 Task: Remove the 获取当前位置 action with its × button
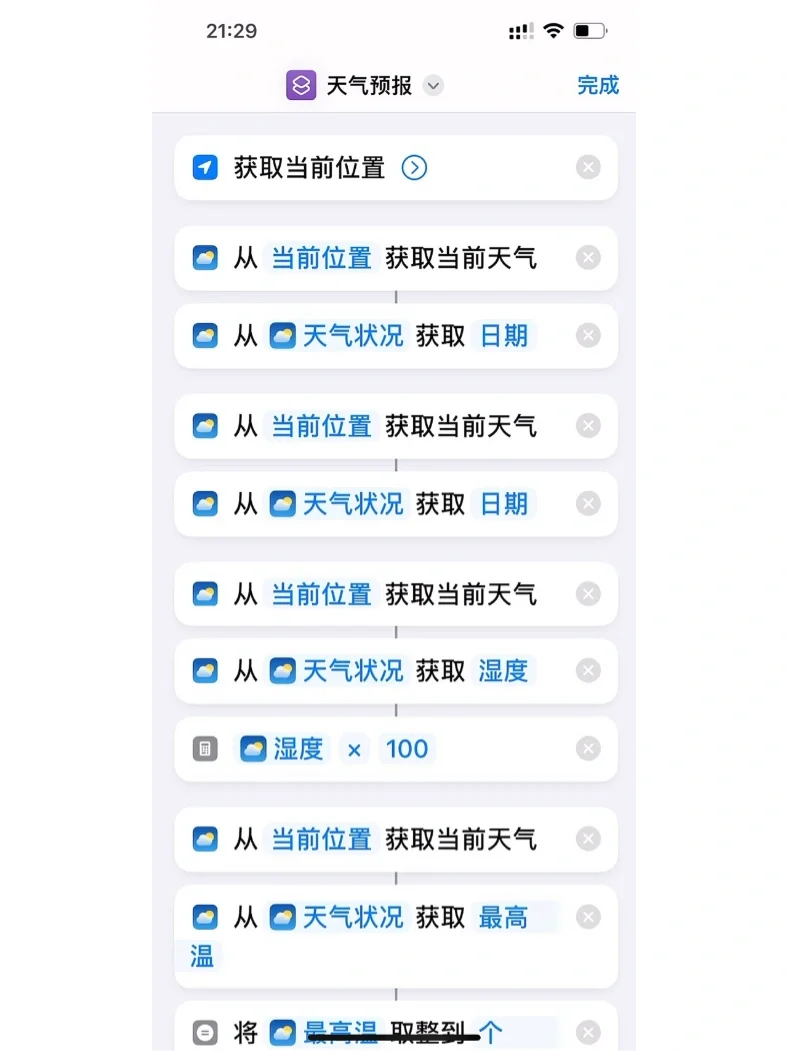588,167
